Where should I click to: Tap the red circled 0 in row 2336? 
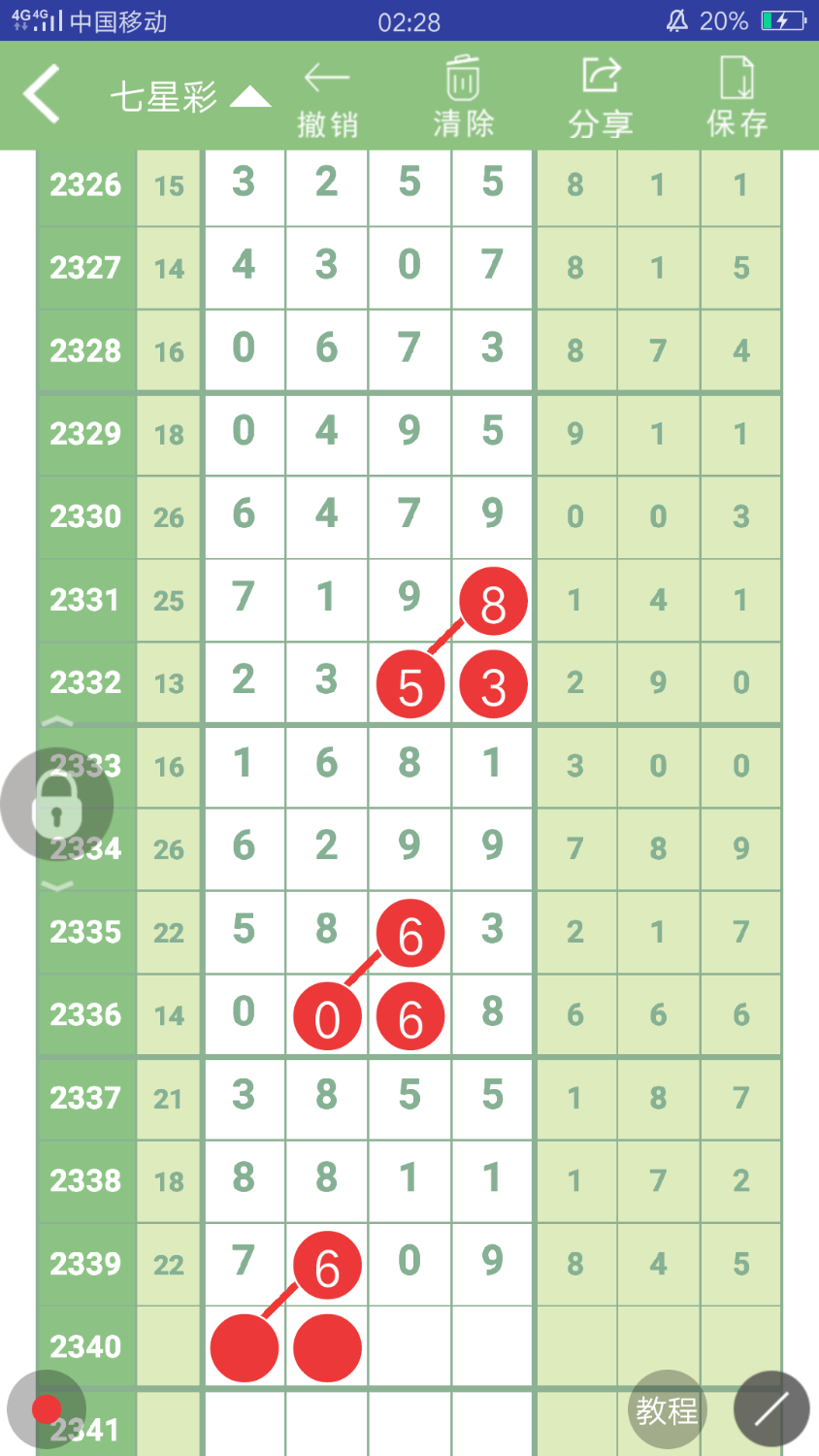pos(327,1017)
